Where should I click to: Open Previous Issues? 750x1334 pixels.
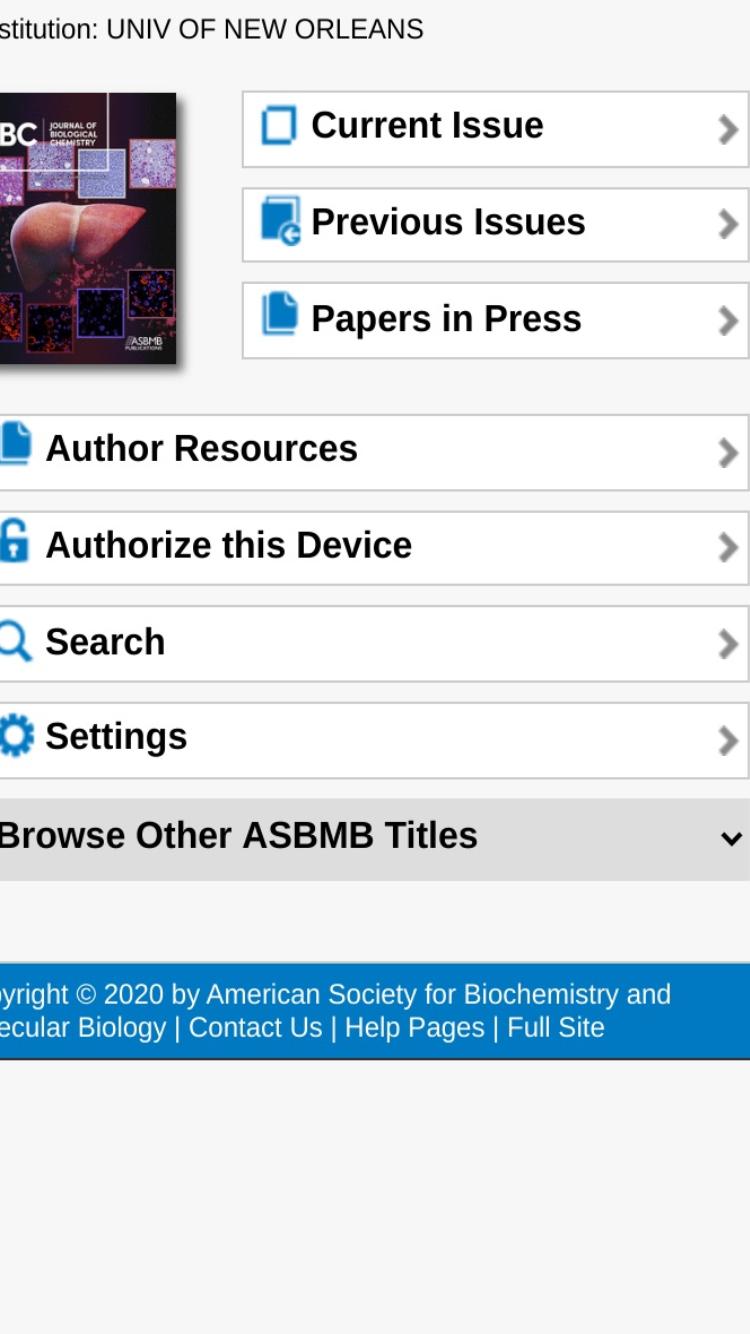496,224
